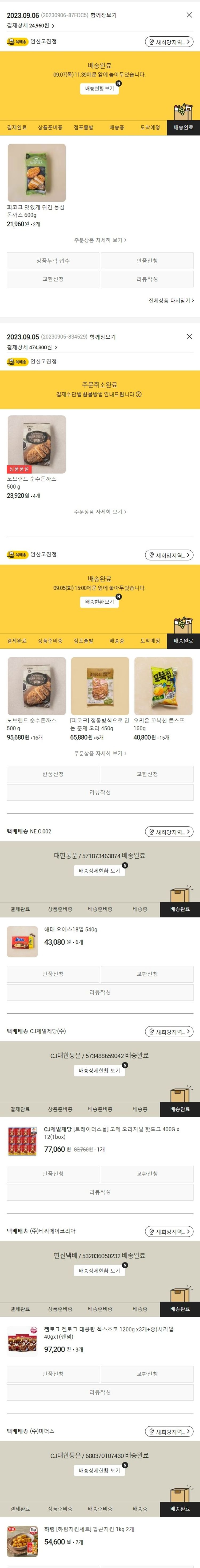This screenshot has width=200, height=1568.
Task: Dismiss the 2023.09.05 order card
Action: pos(189,337)
